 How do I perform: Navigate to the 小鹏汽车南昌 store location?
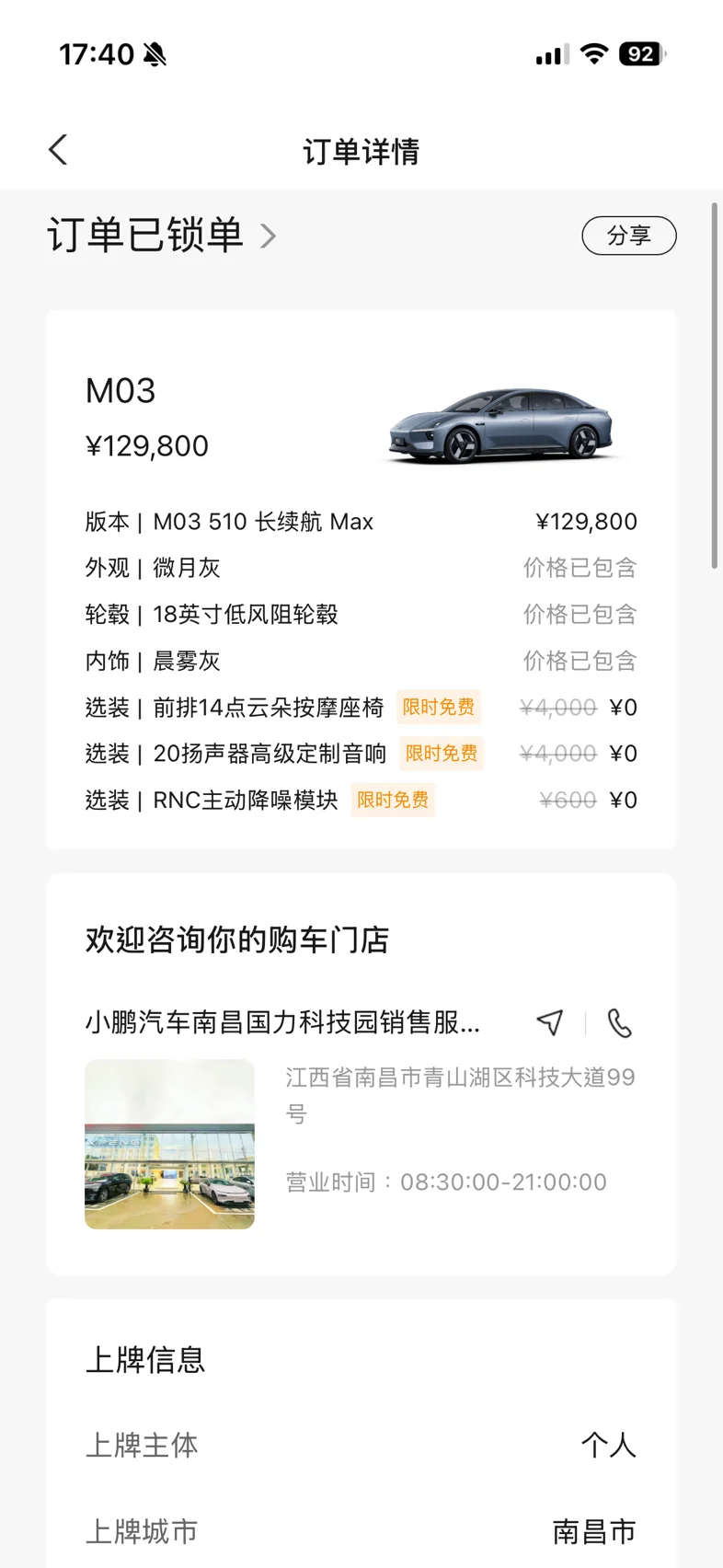pyautogui.click(x=550, y=1022)
